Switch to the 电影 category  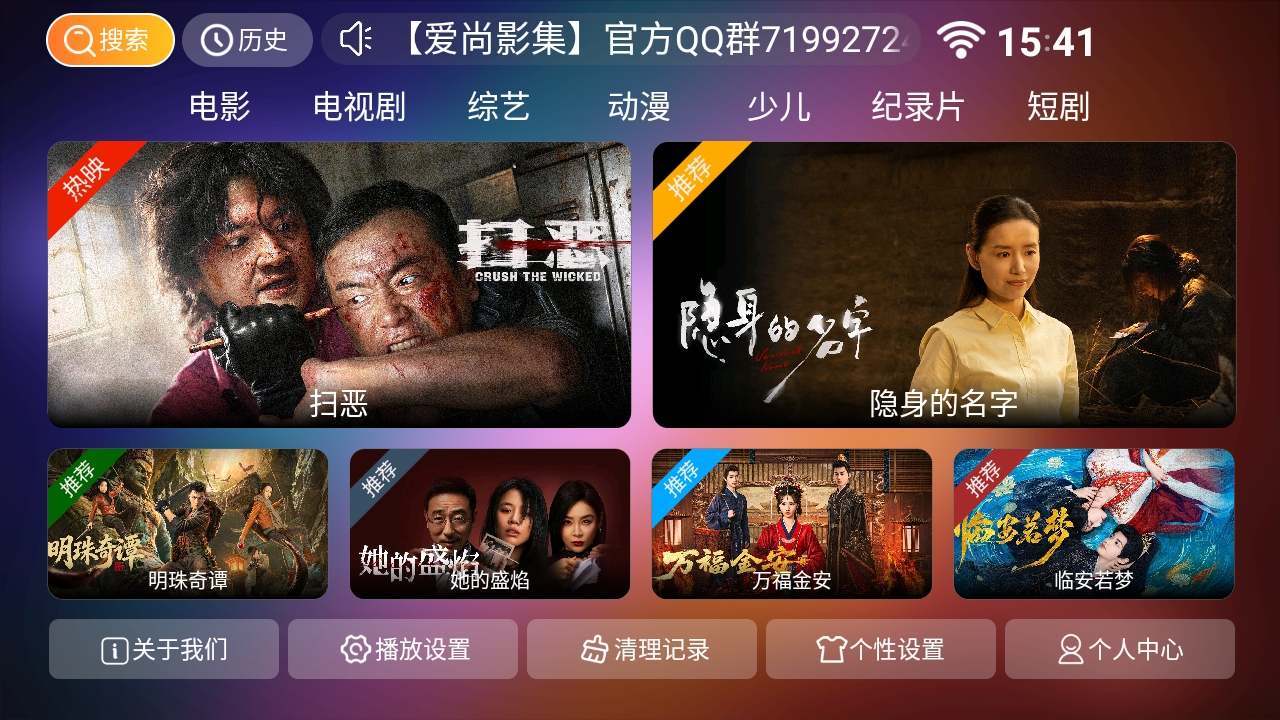220,106
